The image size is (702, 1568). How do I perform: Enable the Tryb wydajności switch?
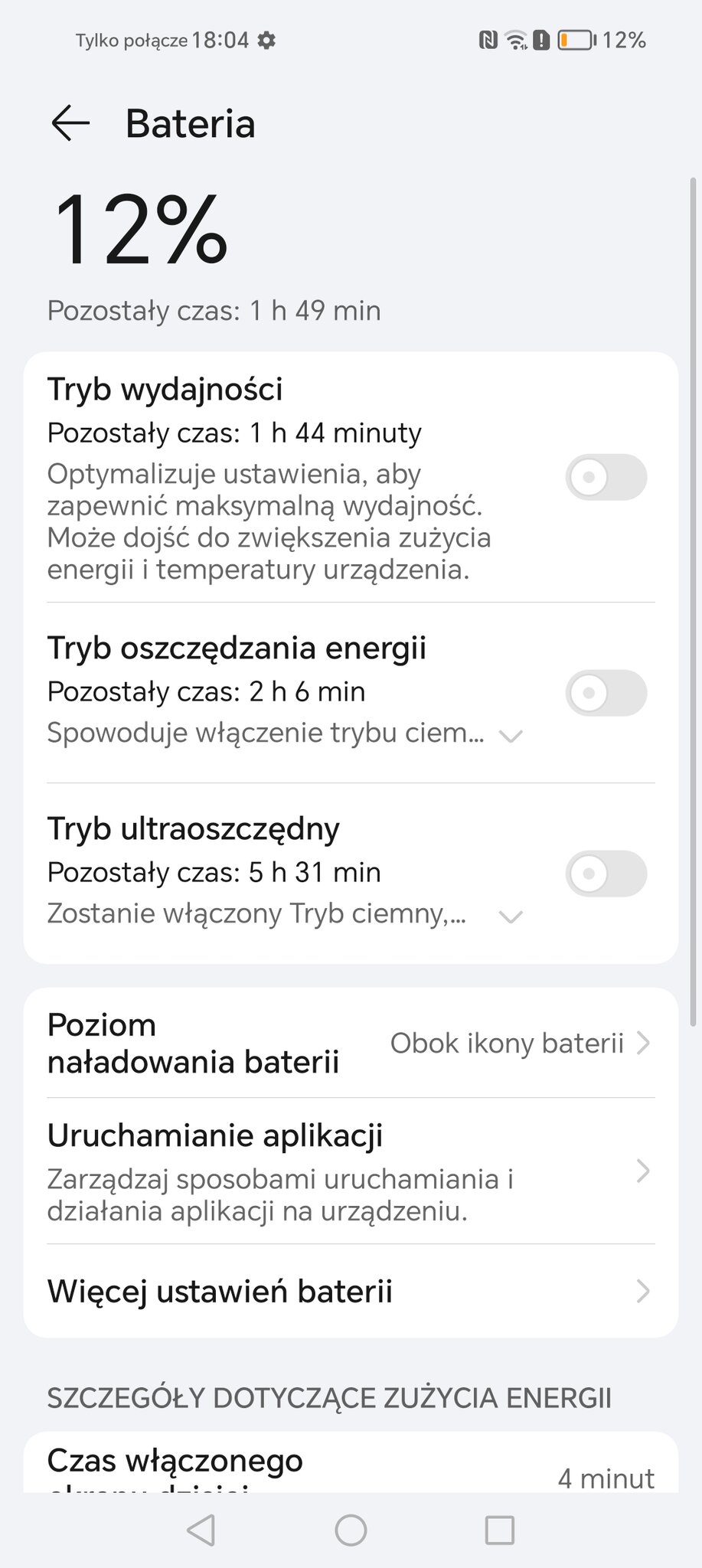coord(606,477)
